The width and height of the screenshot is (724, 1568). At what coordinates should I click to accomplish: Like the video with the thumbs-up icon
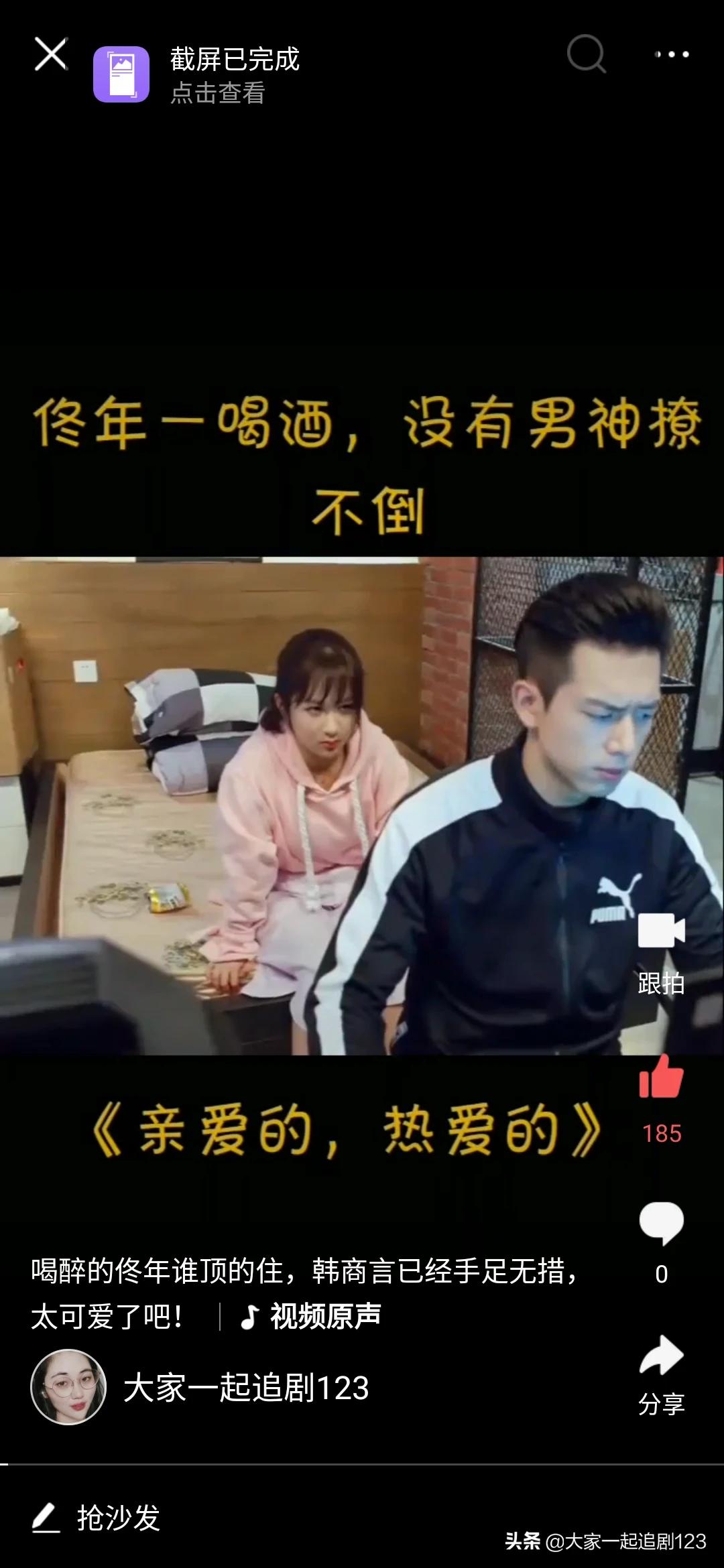coord(661,1076)
